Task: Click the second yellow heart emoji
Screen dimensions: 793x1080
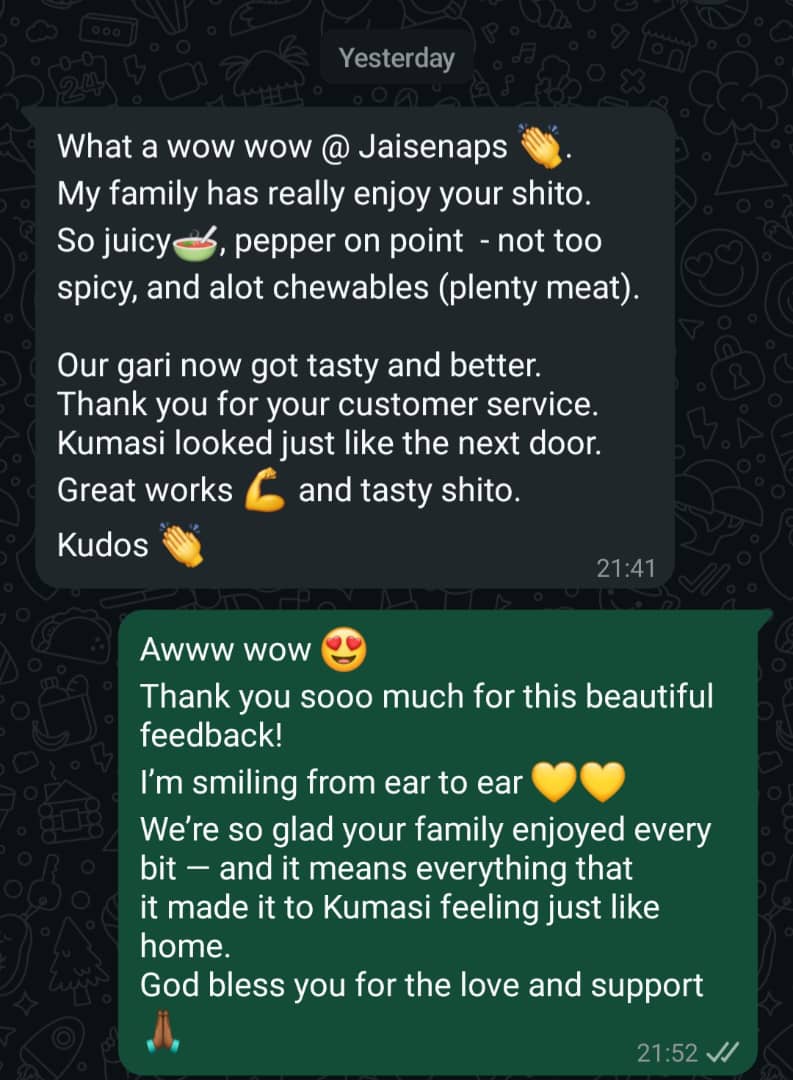Action: click(600, 781)
